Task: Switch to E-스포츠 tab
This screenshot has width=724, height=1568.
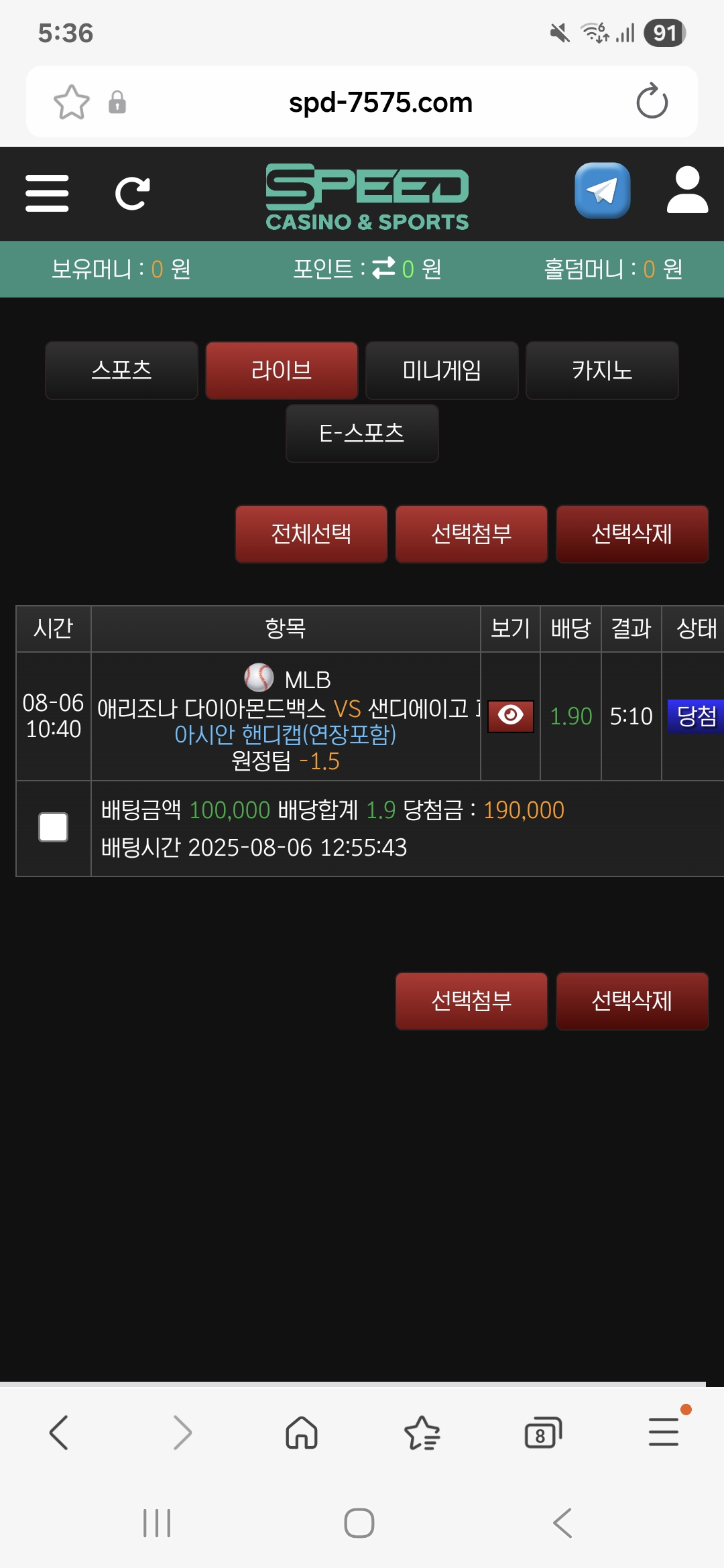Action: pyautogui.click(x=362, y=434)
